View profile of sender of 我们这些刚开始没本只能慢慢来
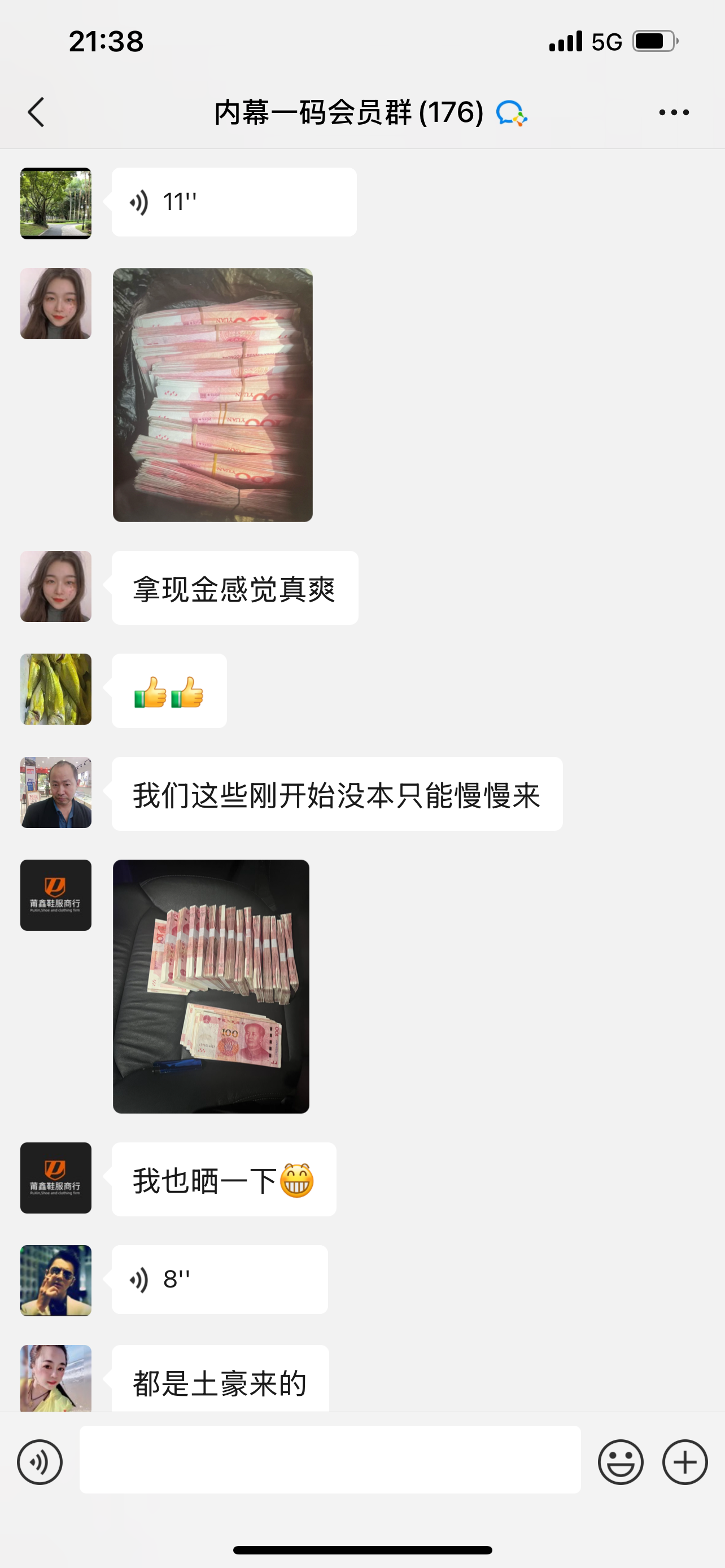Viewport: 725px width, 1568px height. coord(56,792)
